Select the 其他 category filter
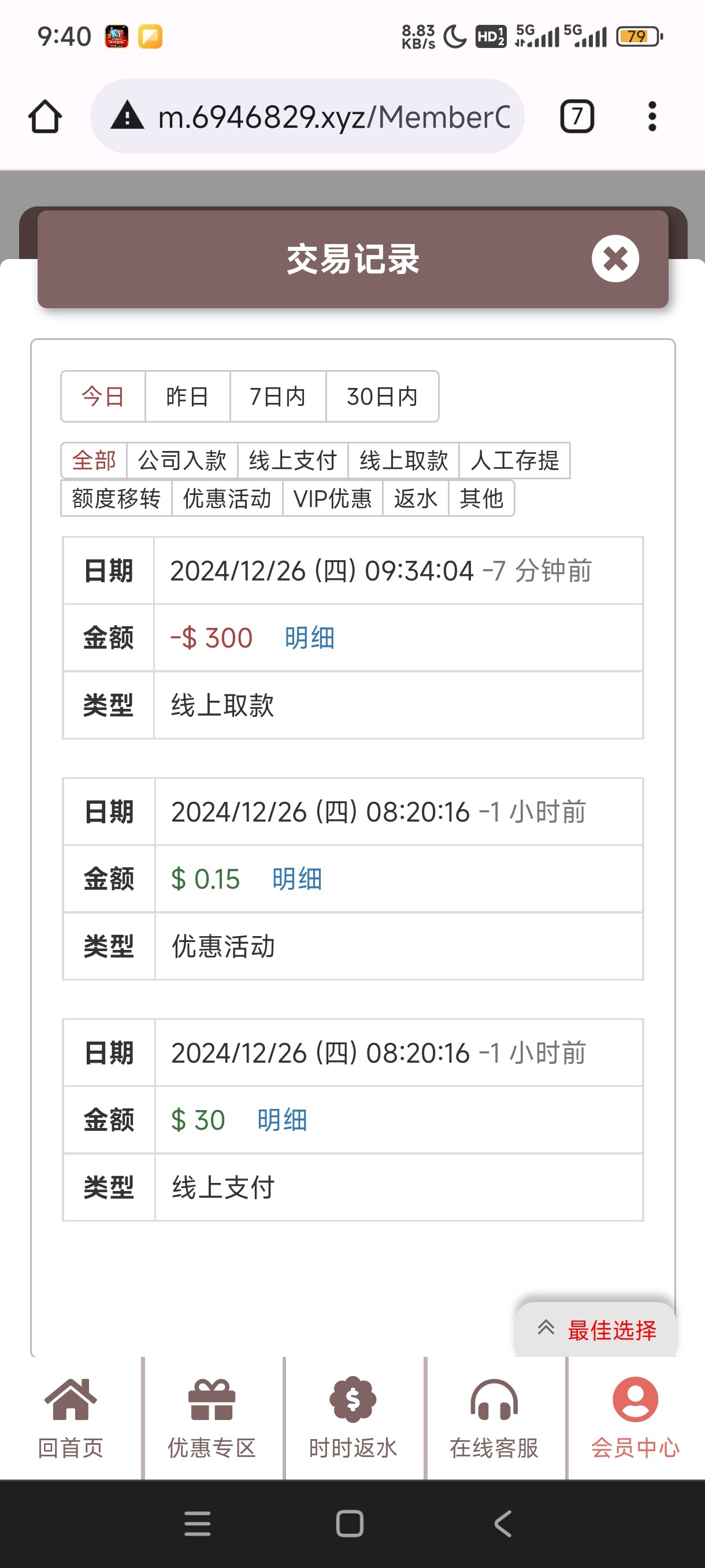This screenshot has height=1568, width=705. click(x=481, y=498)
